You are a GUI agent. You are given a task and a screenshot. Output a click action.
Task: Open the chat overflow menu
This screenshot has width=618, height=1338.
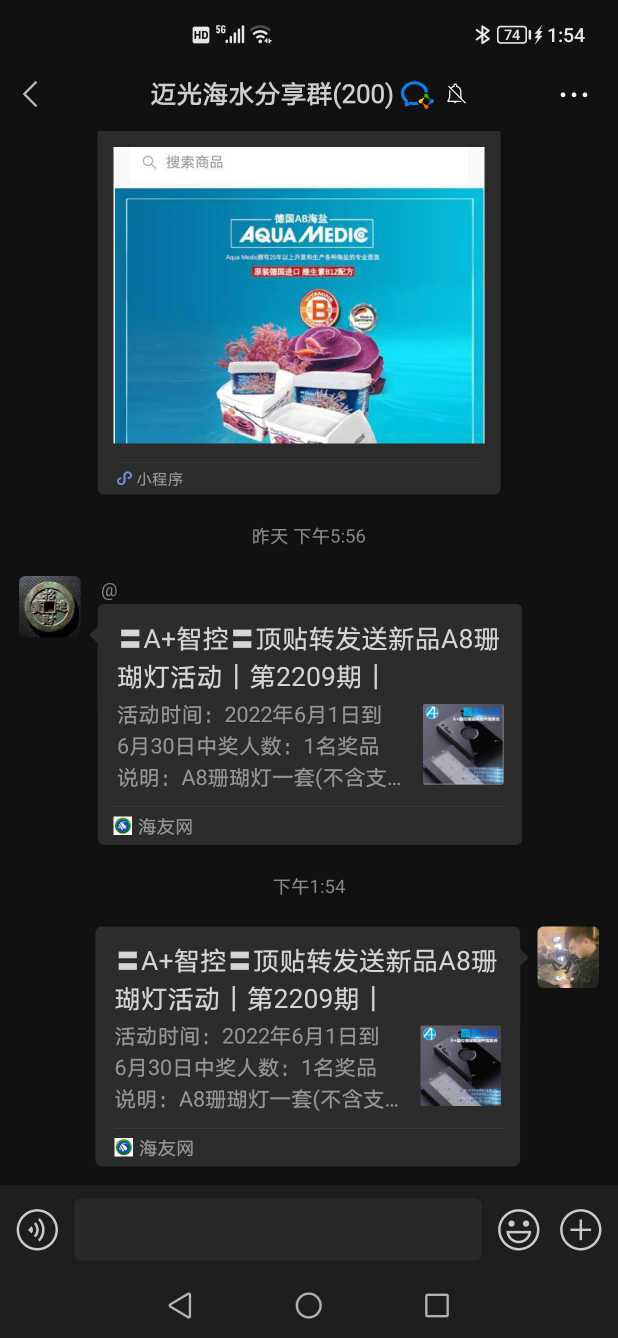pos(573,95)
